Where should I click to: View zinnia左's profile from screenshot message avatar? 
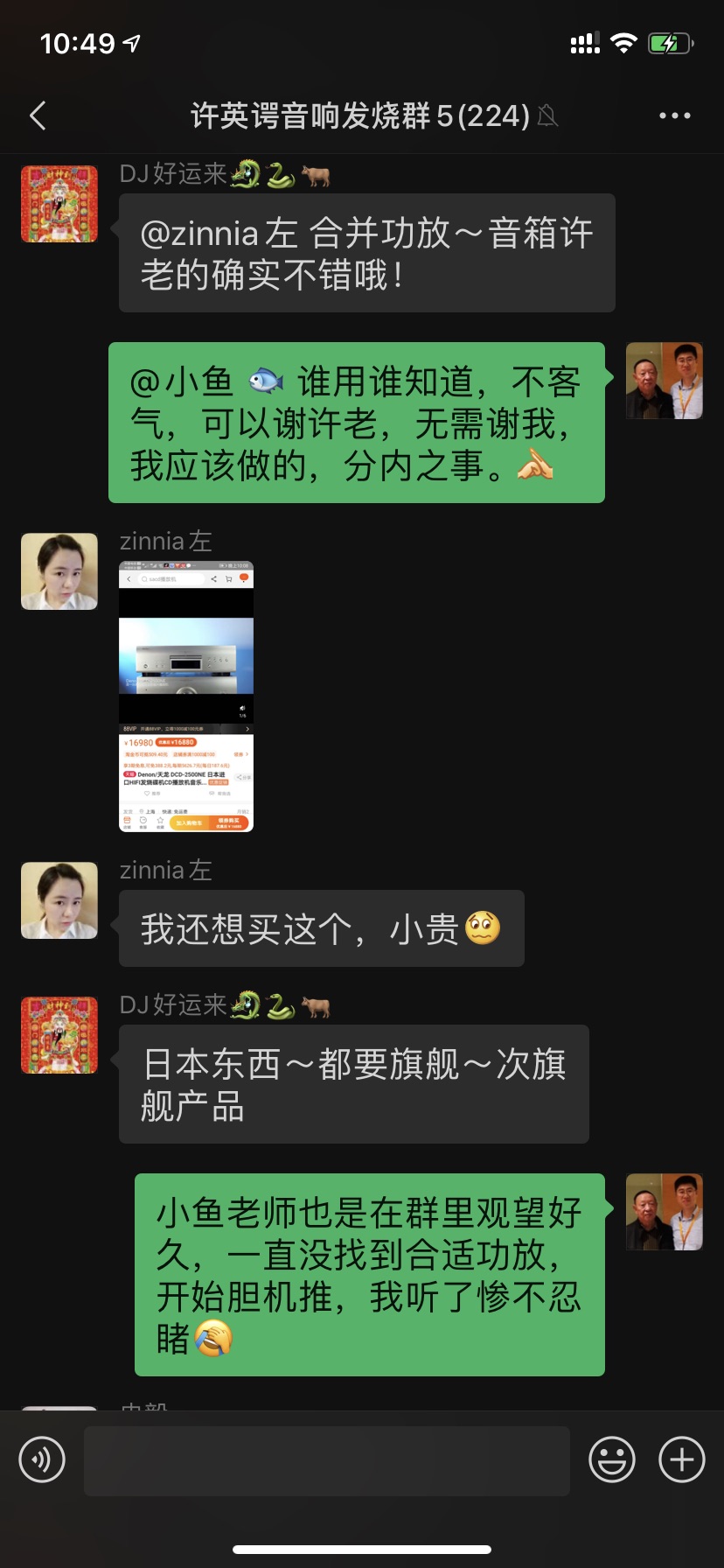(x=59, y=571)
